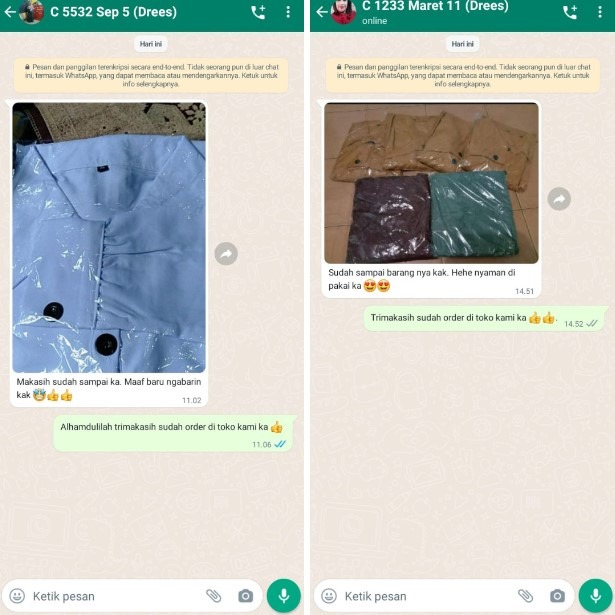Forward the blue shirt photo
Image resolution: width=615 pixels, height=615 pixels.
click(x=226, y=254)
